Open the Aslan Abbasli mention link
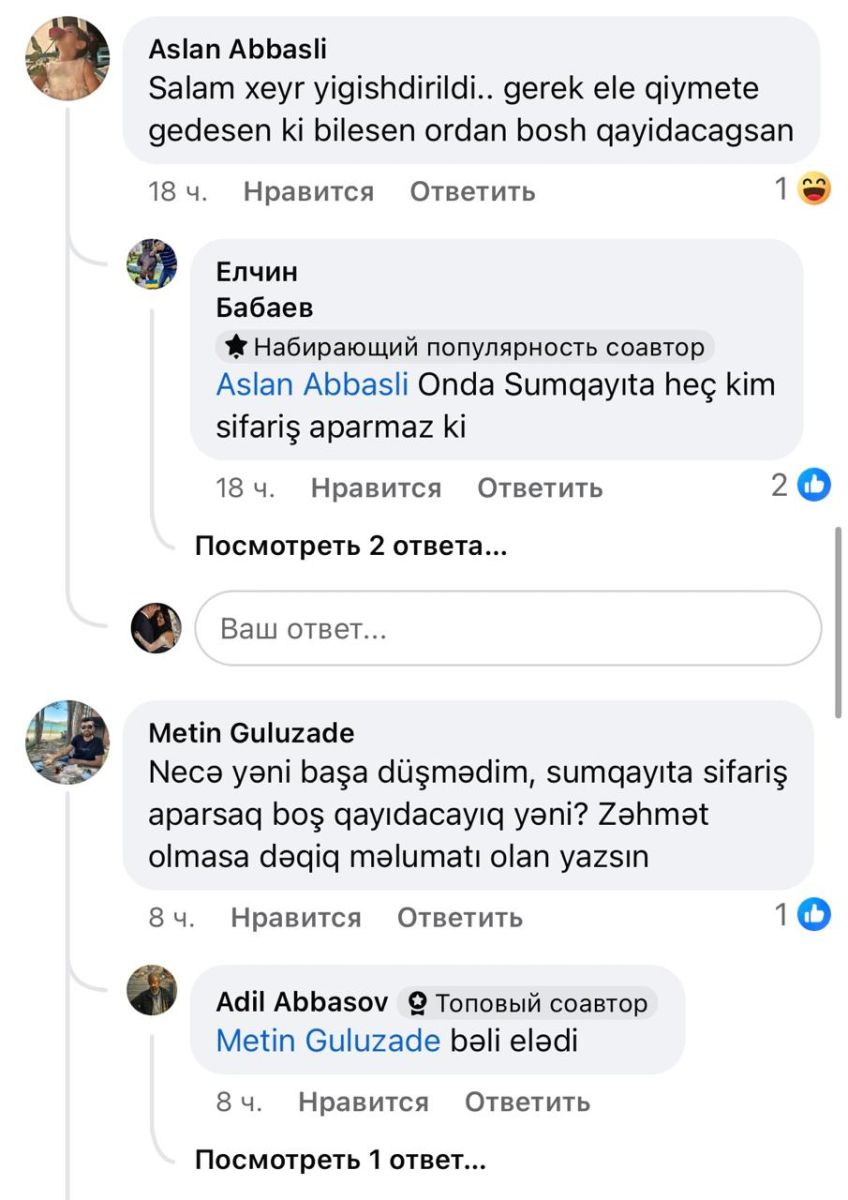The height and width of the screenshot is (1200, 848). 312,384
